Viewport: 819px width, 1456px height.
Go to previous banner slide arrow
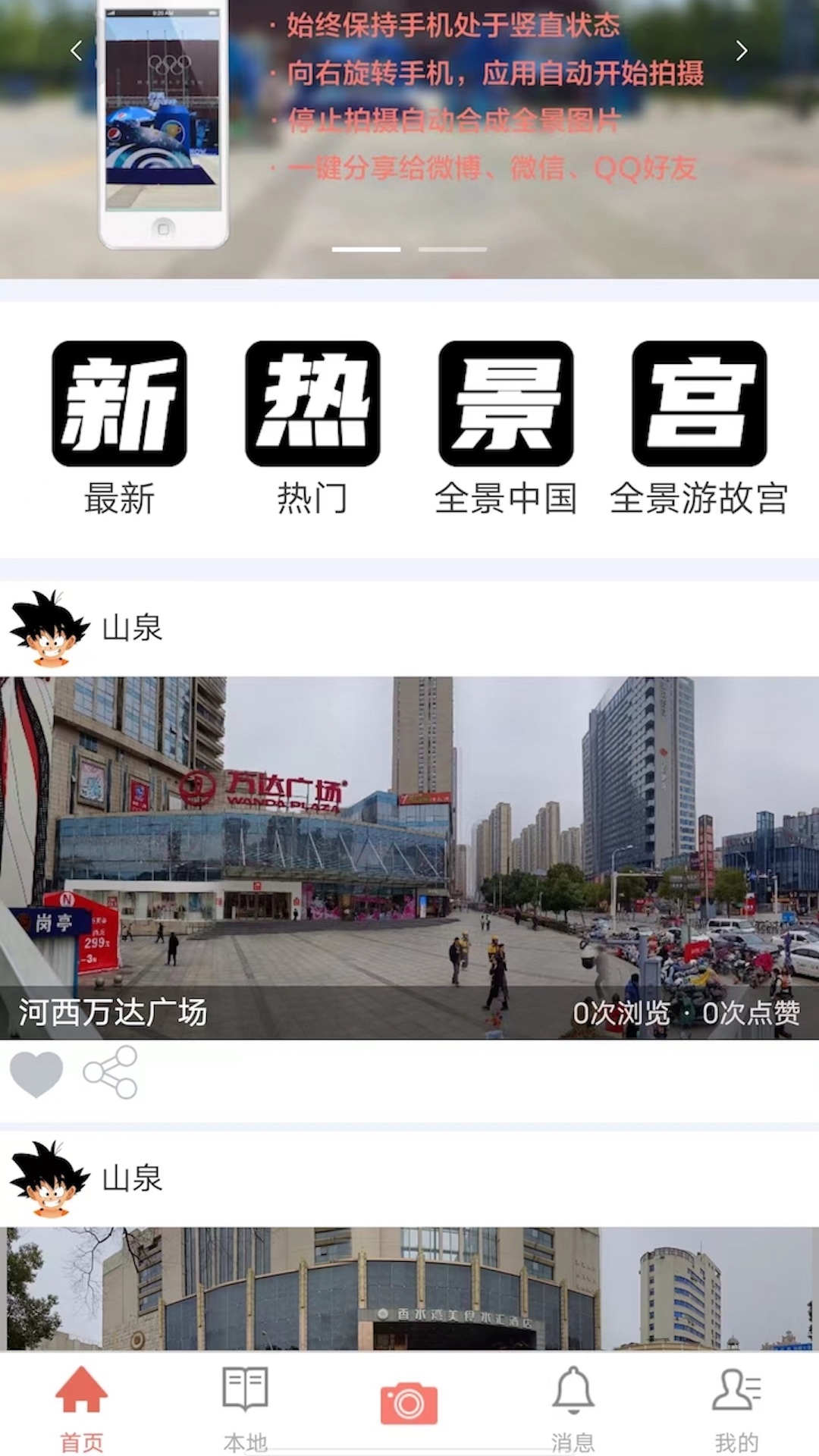point(76,51)
